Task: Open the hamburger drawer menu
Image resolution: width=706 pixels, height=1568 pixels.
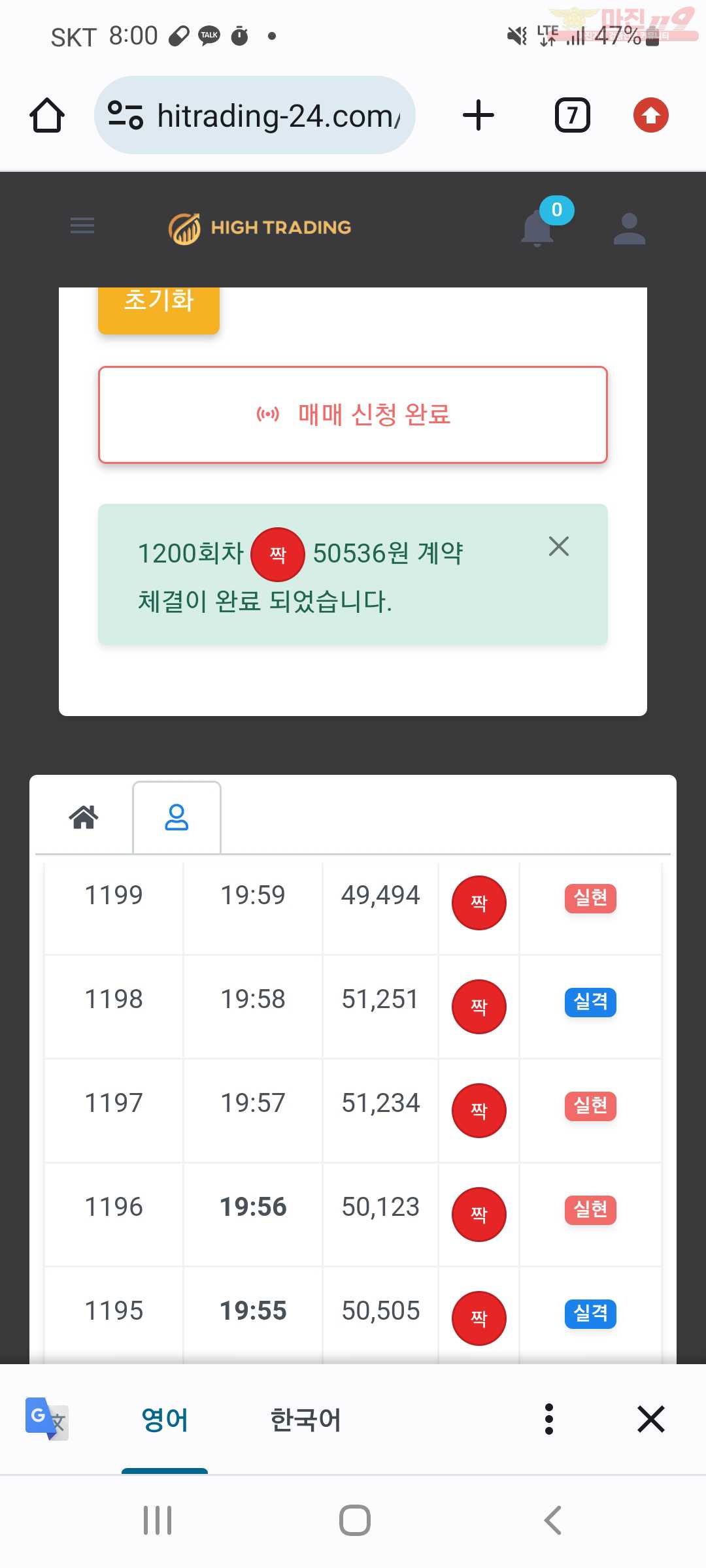Action: coord(82,226)
